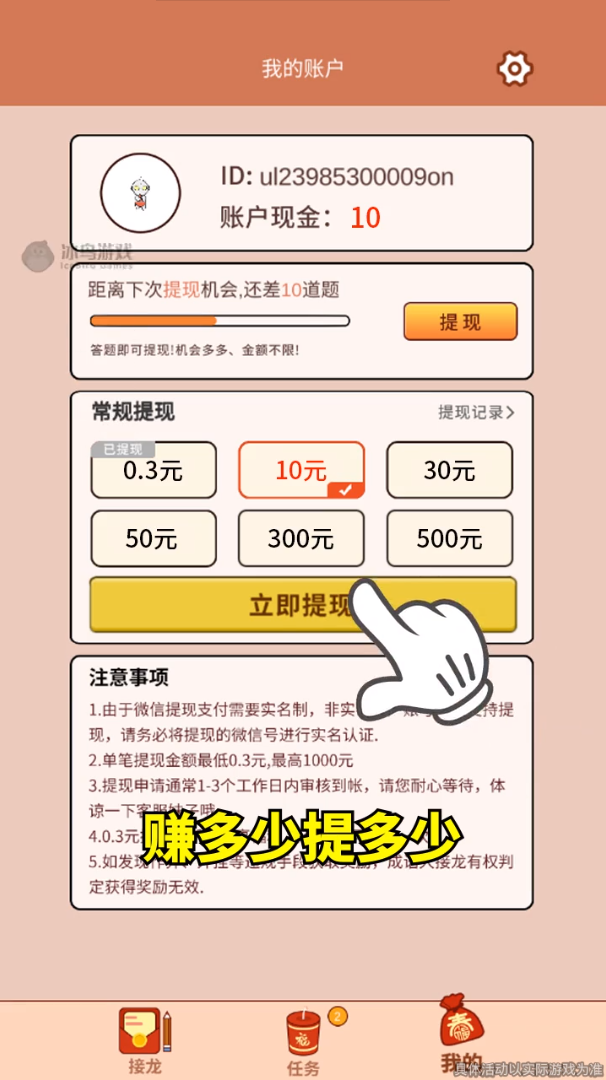The height and width of the screenshot is (1080, 606).
Task: Go to the 我的 tab
Action: click(x=460, y=1035)
